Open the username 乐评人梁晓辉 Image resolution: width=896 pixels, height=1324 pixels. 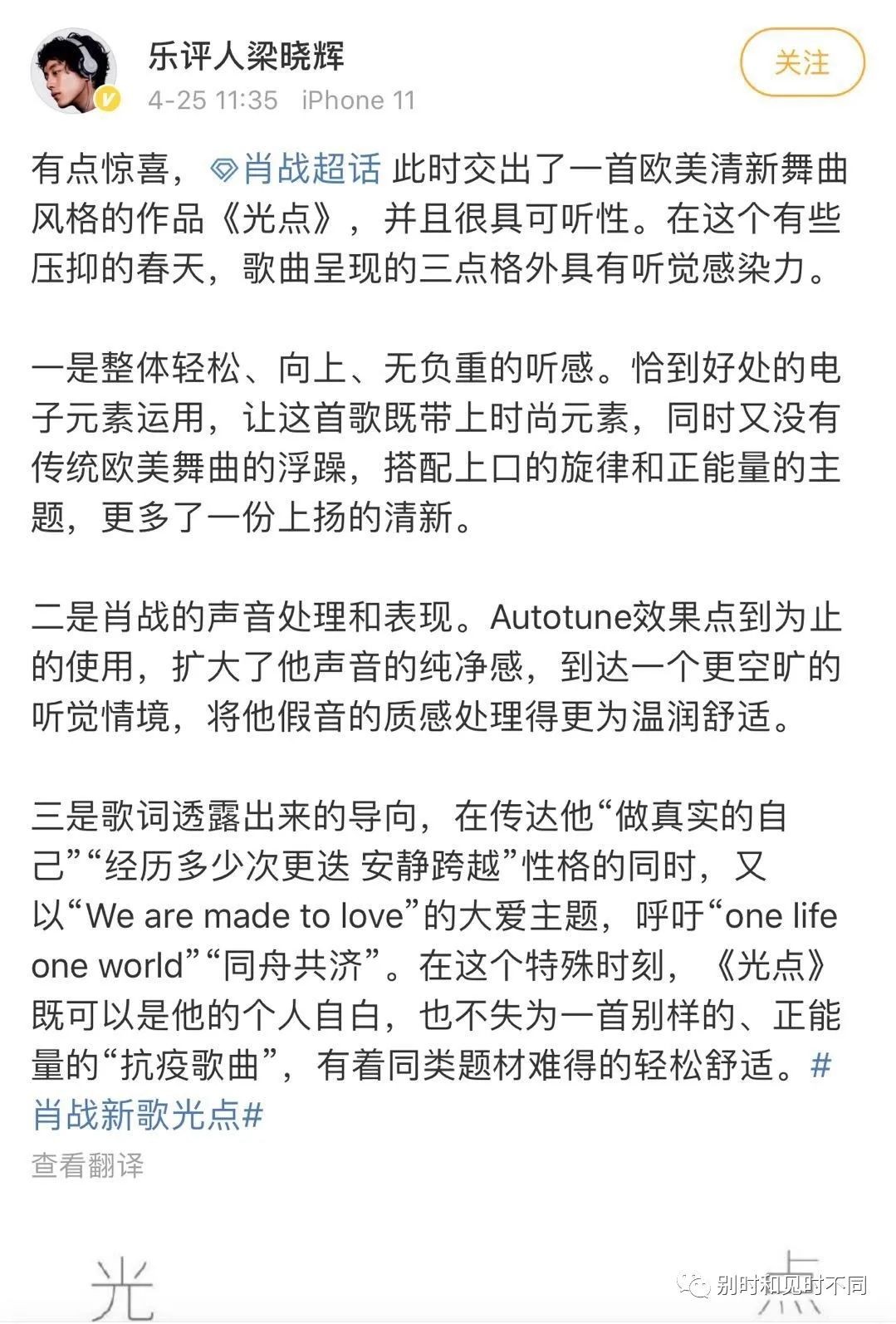coord(246,56)
